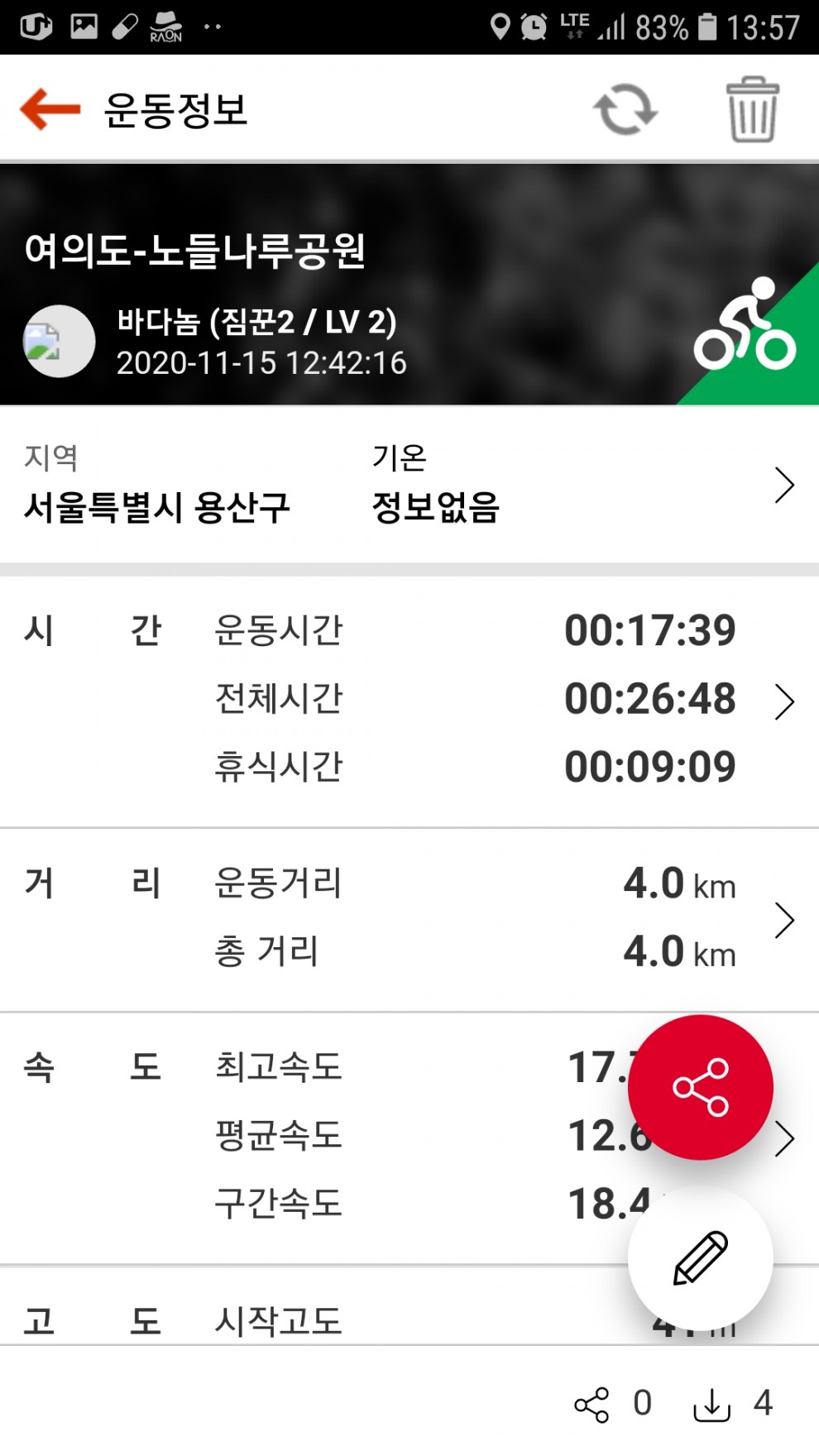Go back using the red arrow
Screen dimensions: 819x1456
coord(50,109)
